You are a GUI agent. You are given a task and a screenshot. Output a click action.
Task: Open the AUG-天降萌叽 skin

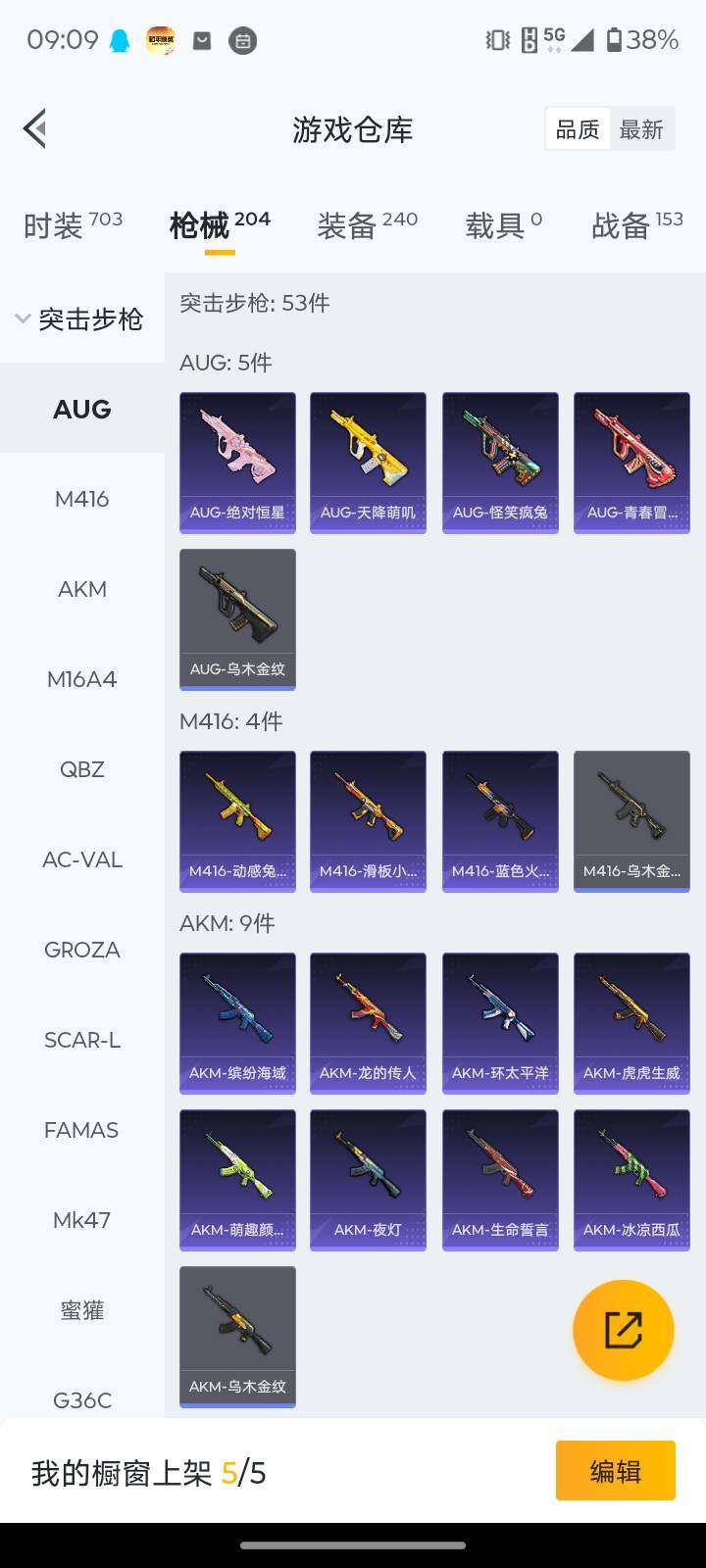368,463
